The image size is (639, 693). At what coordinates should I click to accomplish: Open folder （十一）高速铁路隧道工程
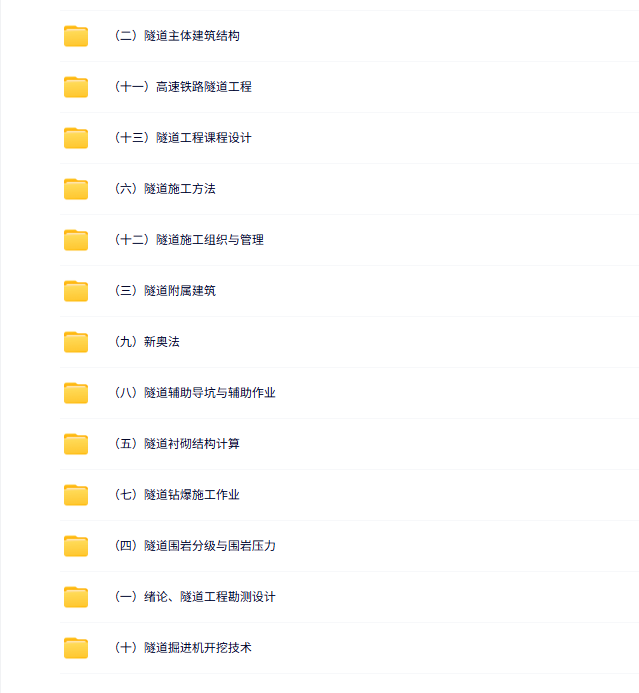pos(182,87)
